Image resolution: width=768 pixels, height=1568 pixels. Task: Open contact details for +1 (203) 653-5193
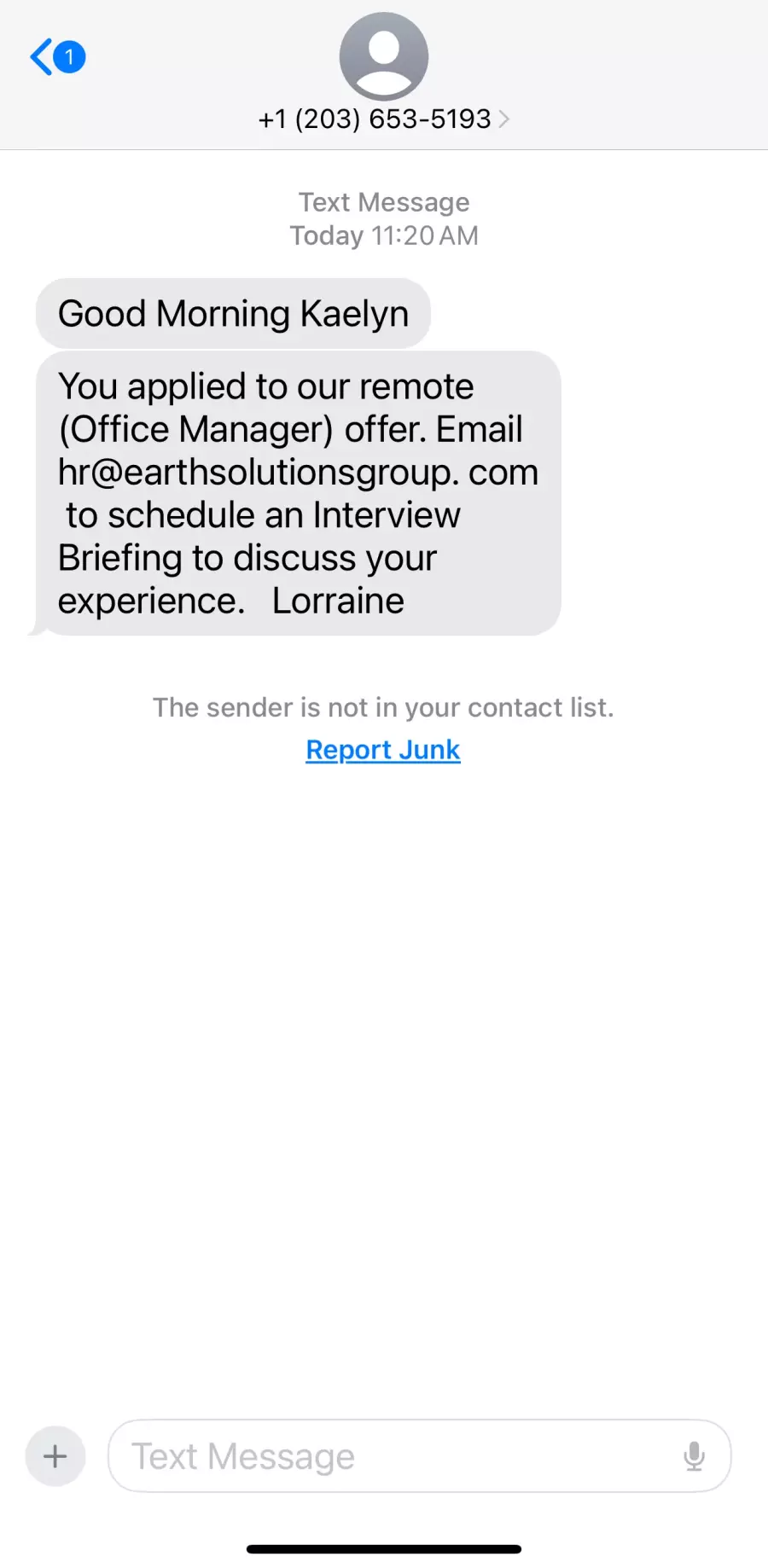[383, 119]
